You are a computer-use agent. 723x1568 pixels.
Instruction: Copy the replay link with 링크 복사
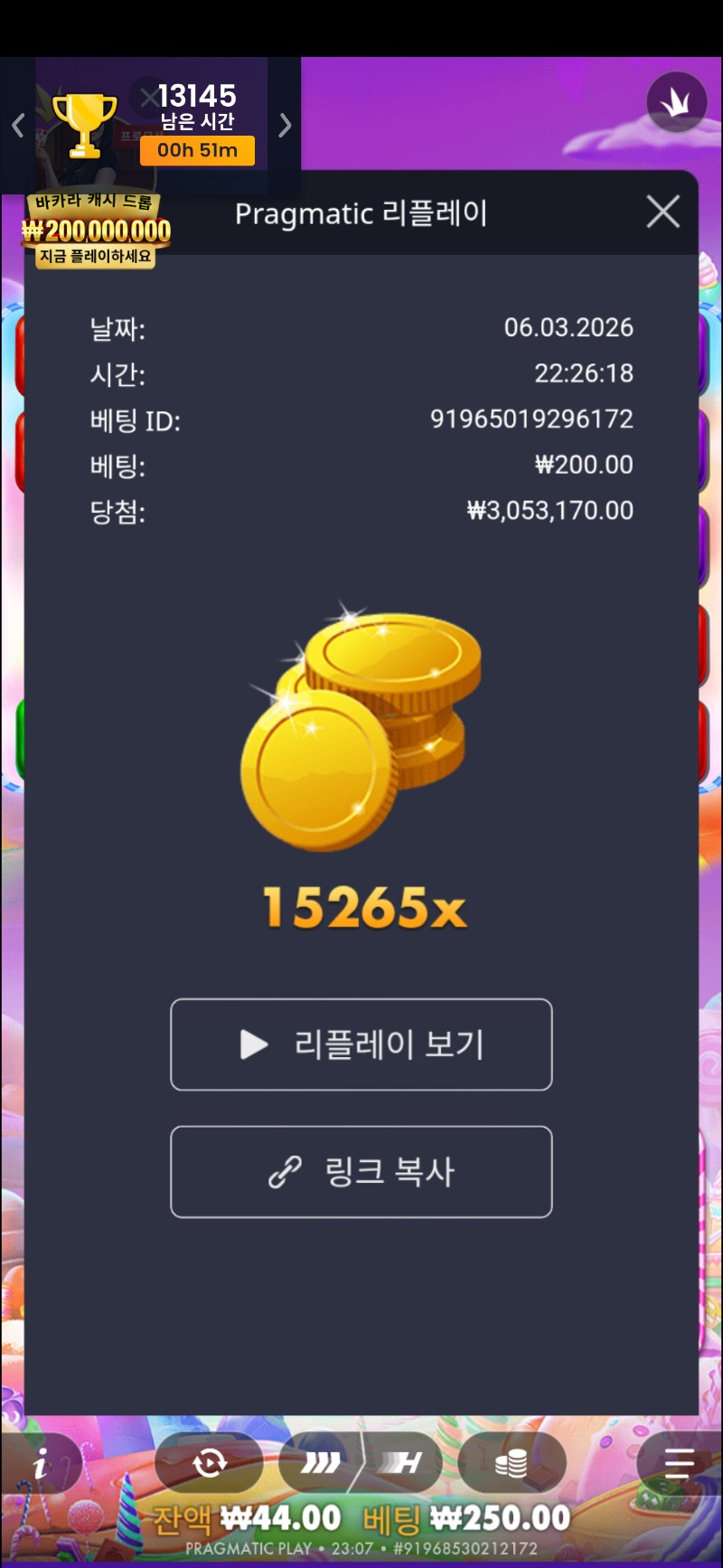361,1172
